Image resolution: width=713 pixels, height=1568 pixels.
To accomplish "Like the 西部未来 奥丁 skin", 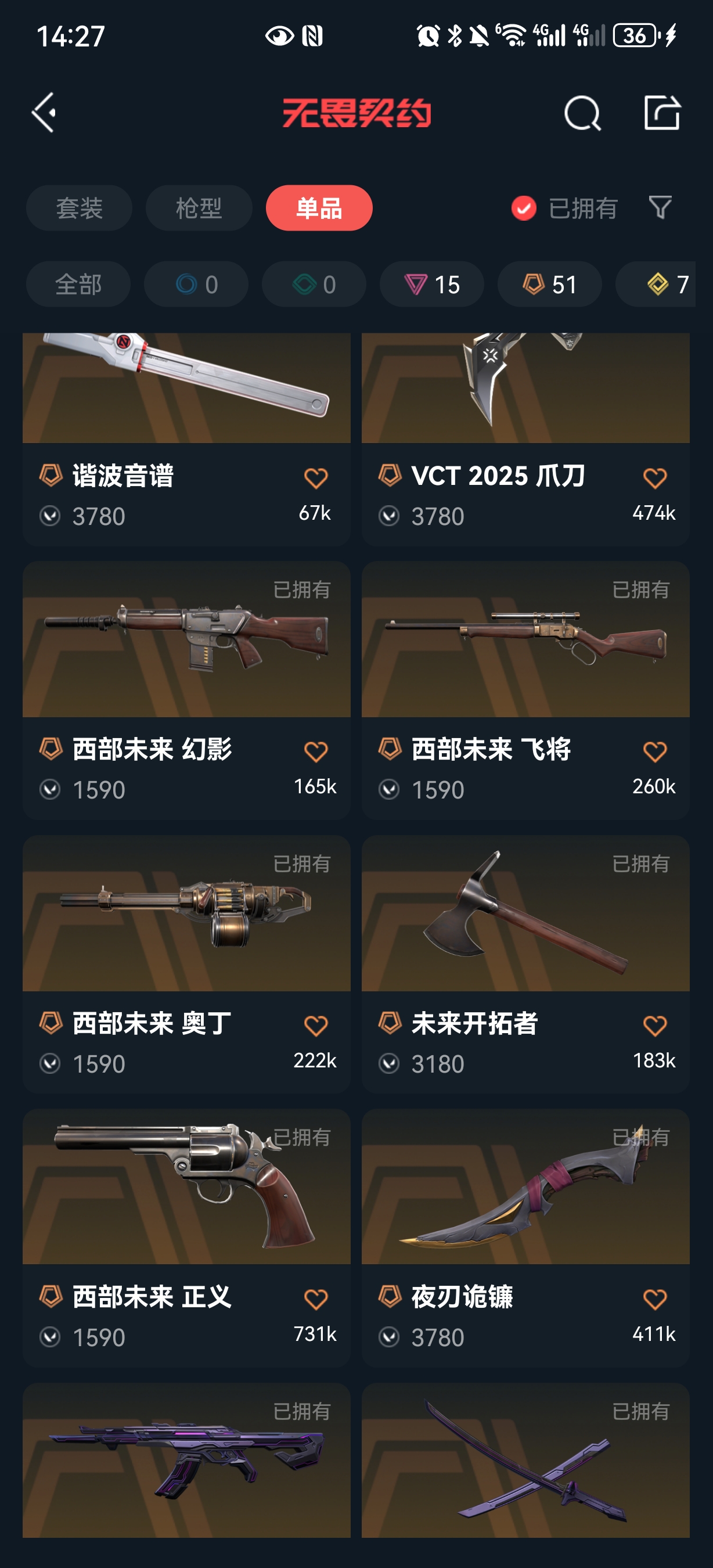I will 316,1026.
